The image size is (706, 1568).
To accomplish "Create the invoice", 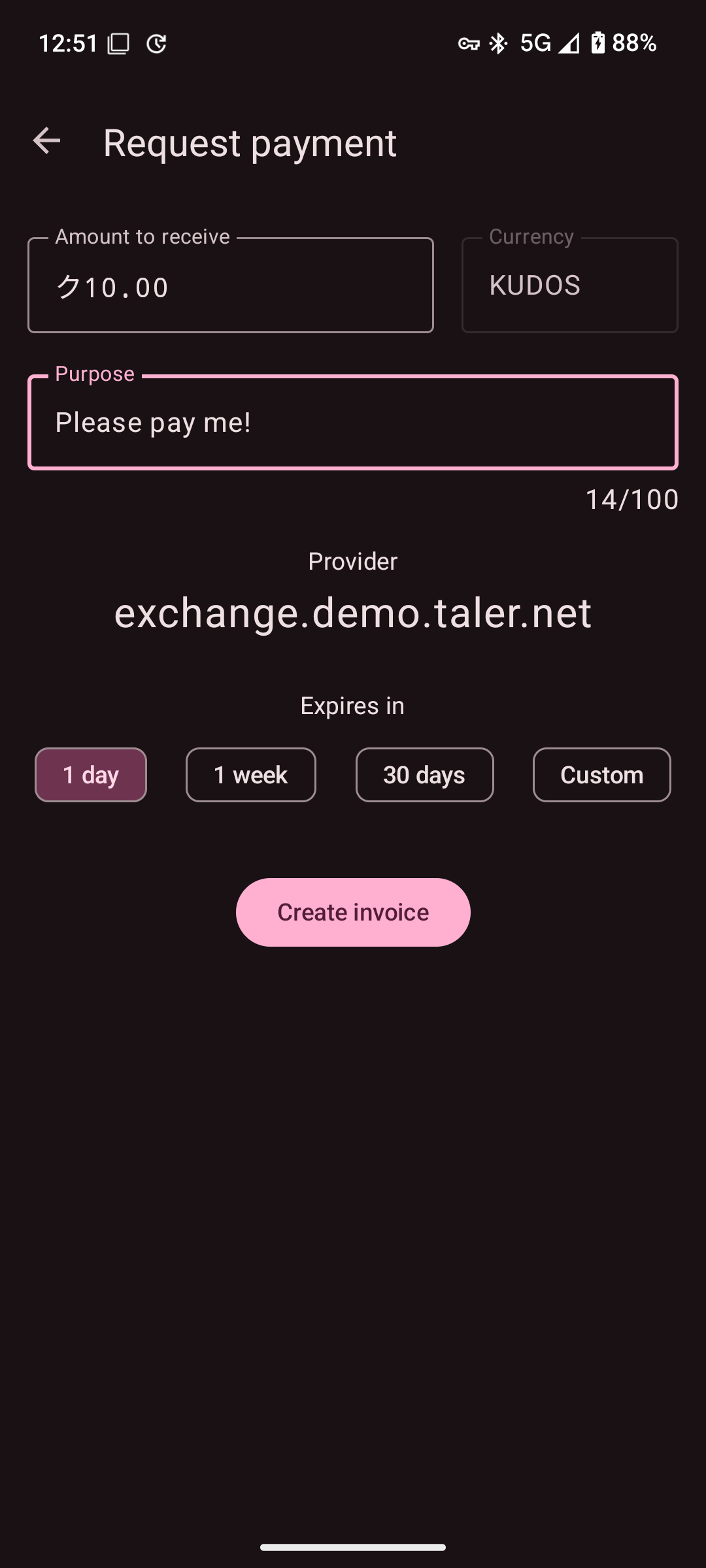I will (353, 912).
